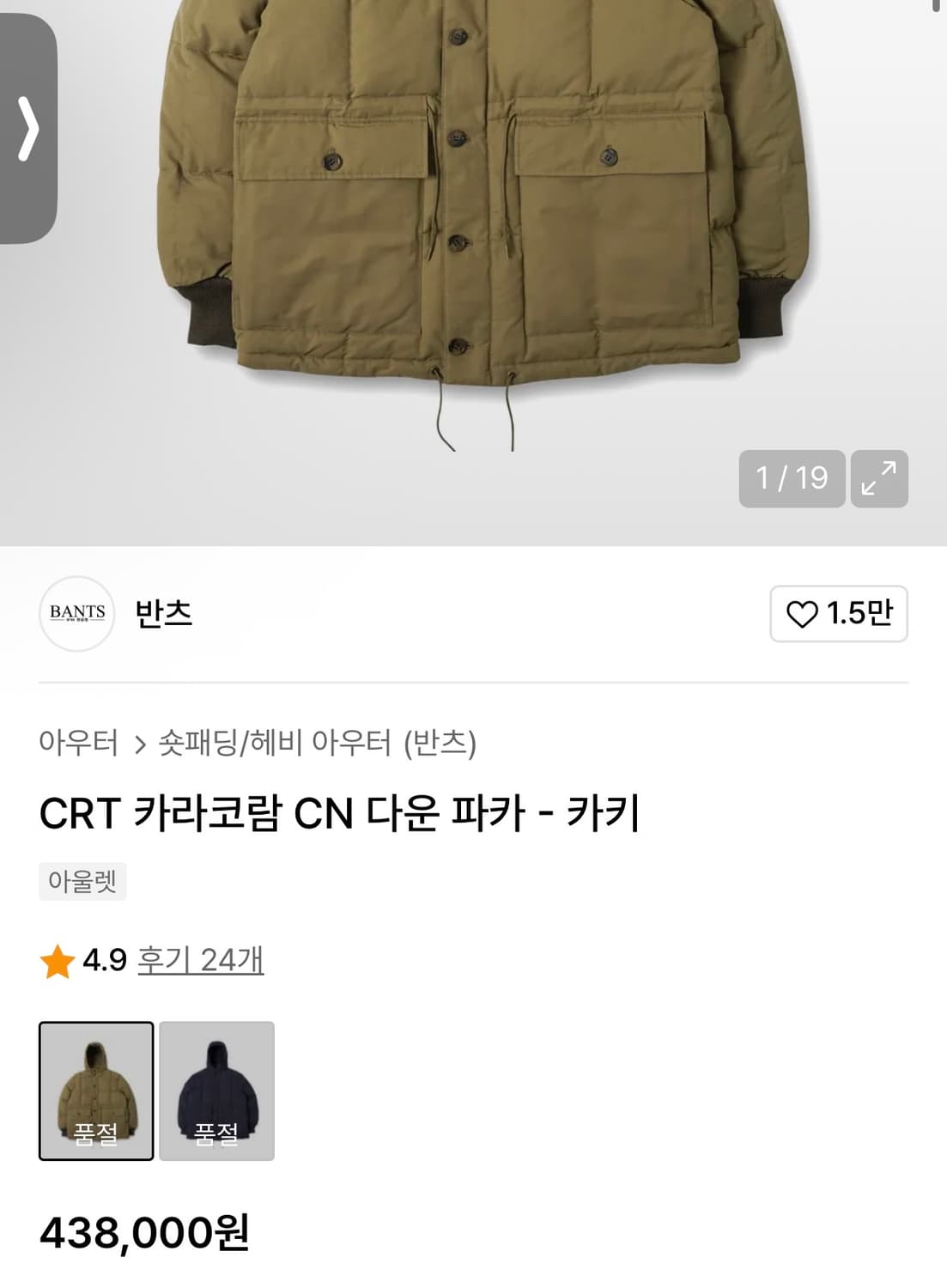This screenshot has width=947, height=1288.
Task: Open the 후기 24개 reviews link
Action: (x=202, y=962)
